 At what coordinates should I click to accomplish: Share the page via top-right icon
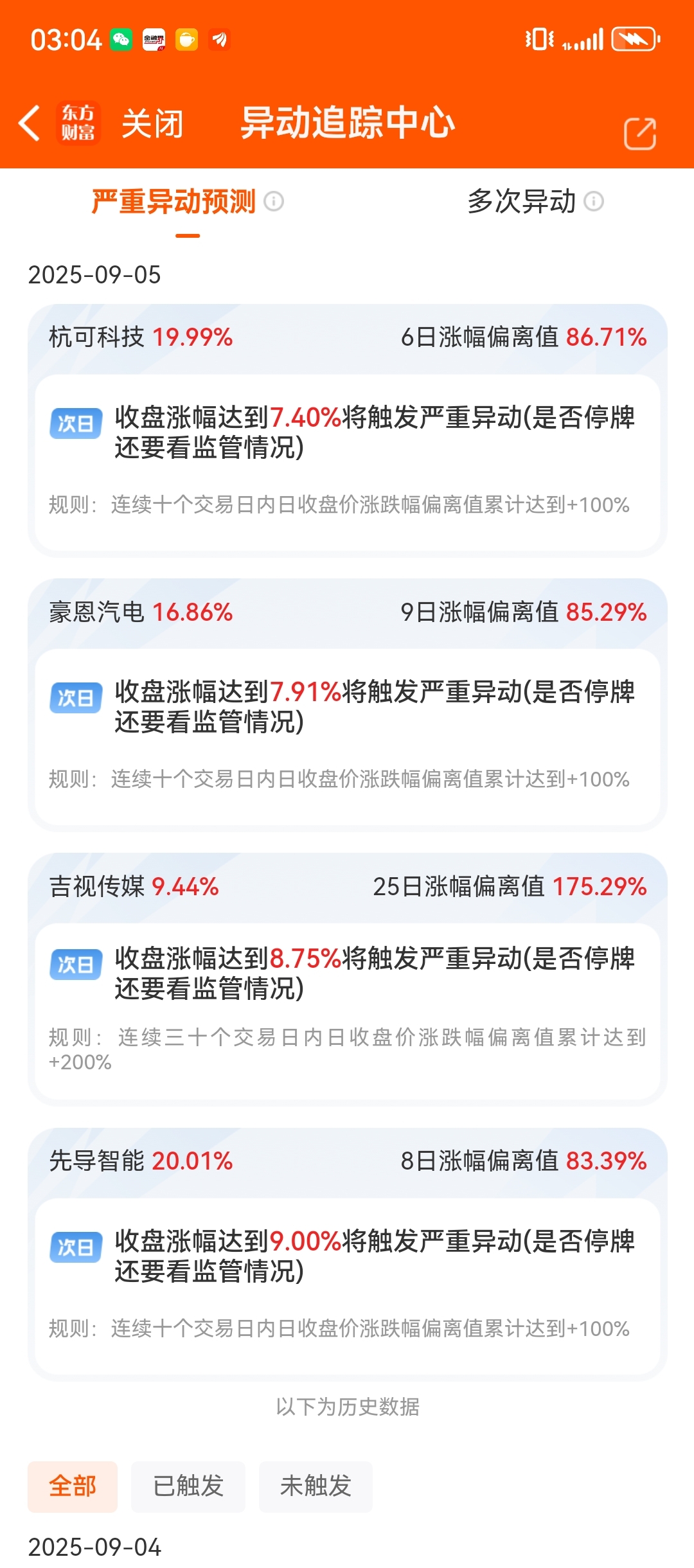pos(640,134)
